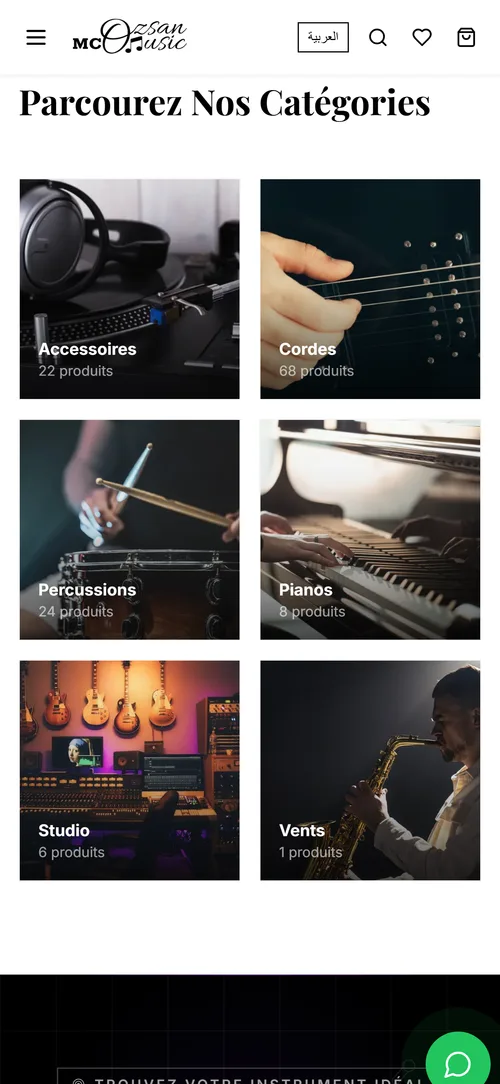Select the Percussions category
500x1084 pixels.
tap(129, 530)
